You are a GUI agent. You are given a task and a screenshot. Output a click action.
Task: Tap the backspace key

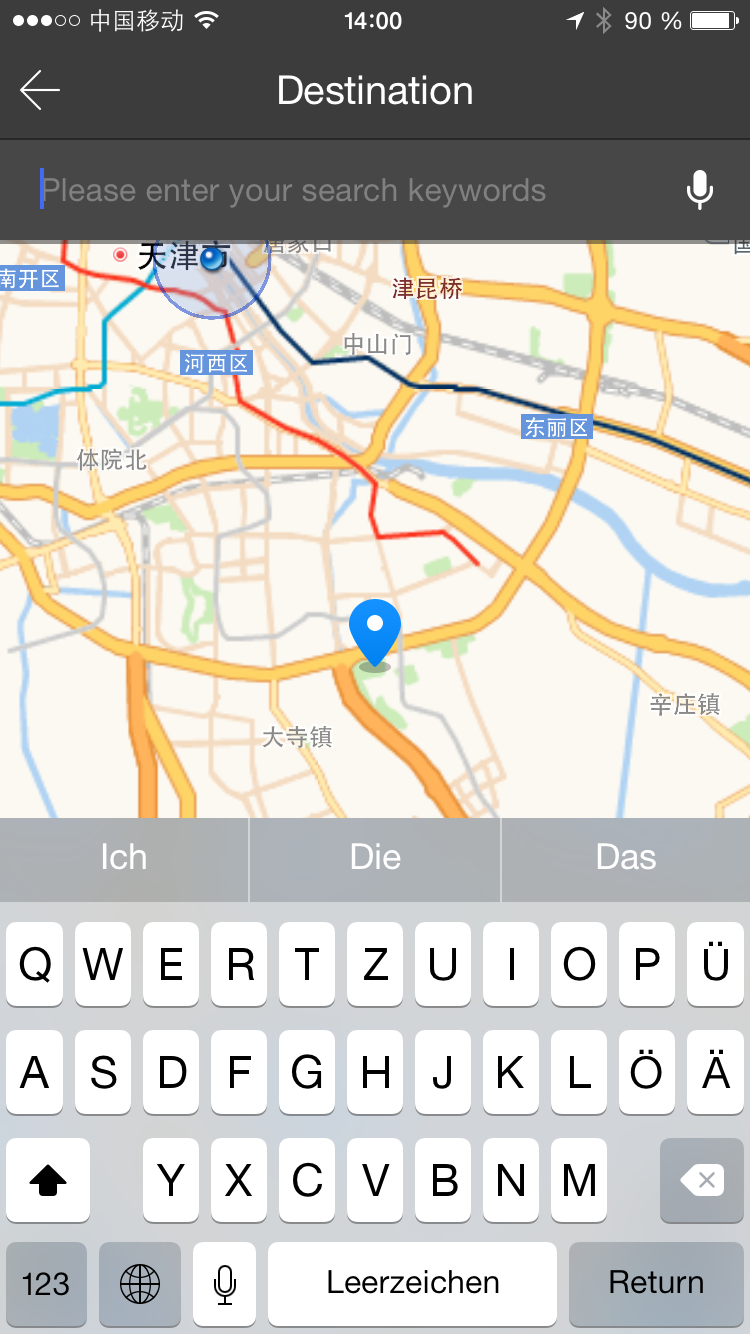tap(702, 1180)
